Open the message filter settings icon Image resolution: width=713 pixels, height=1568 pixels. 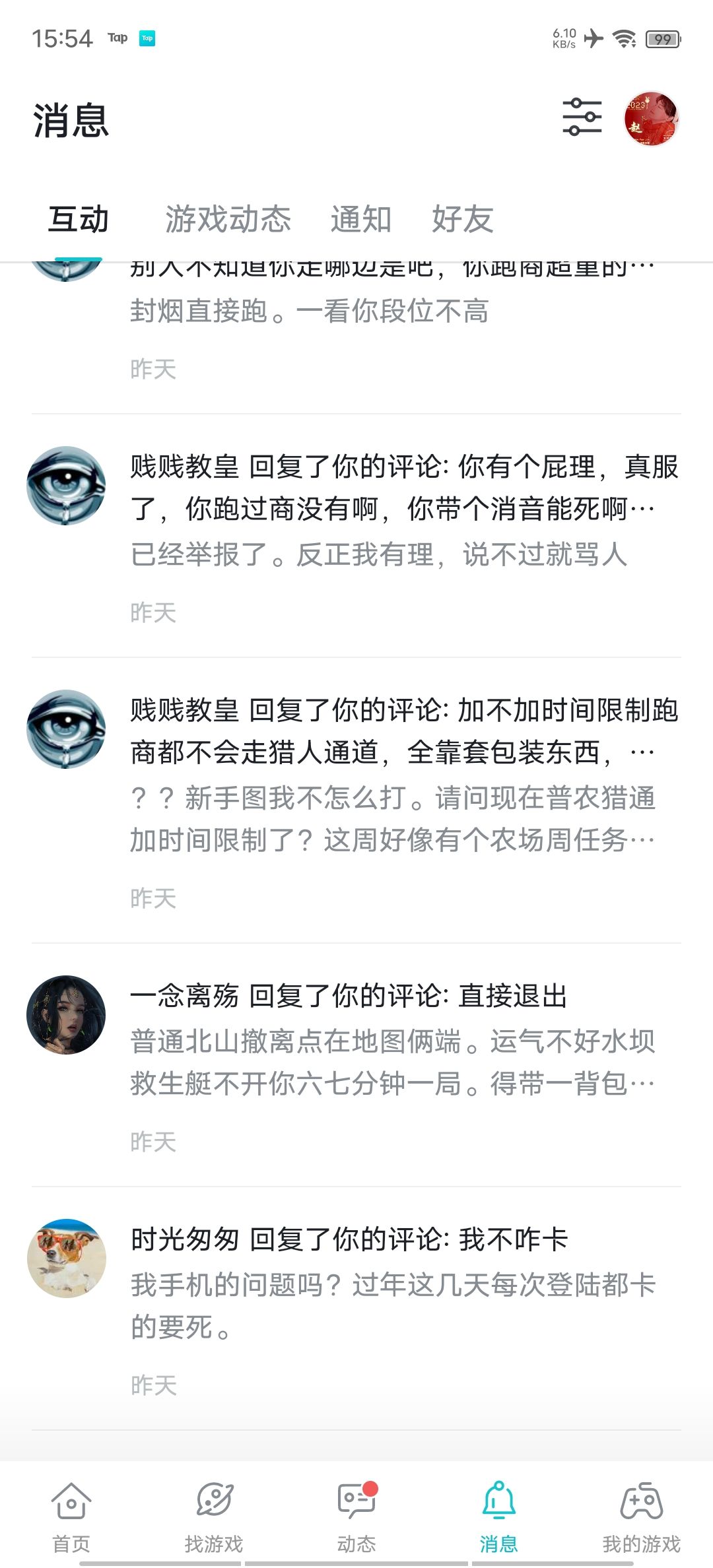pyautogui.click(x=582, y=117)
